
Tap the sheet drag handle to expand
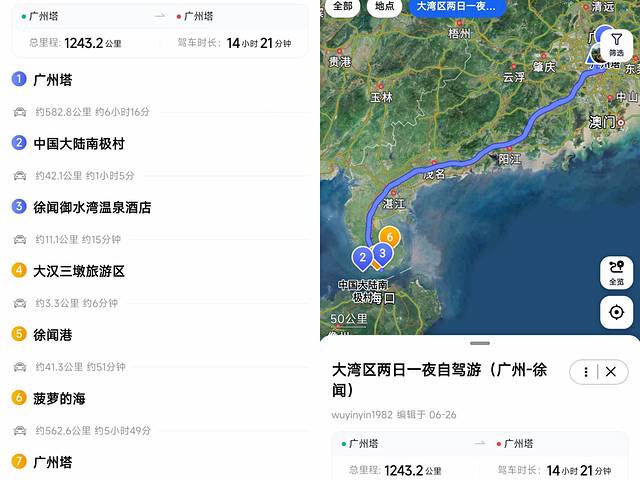point(480,343)
